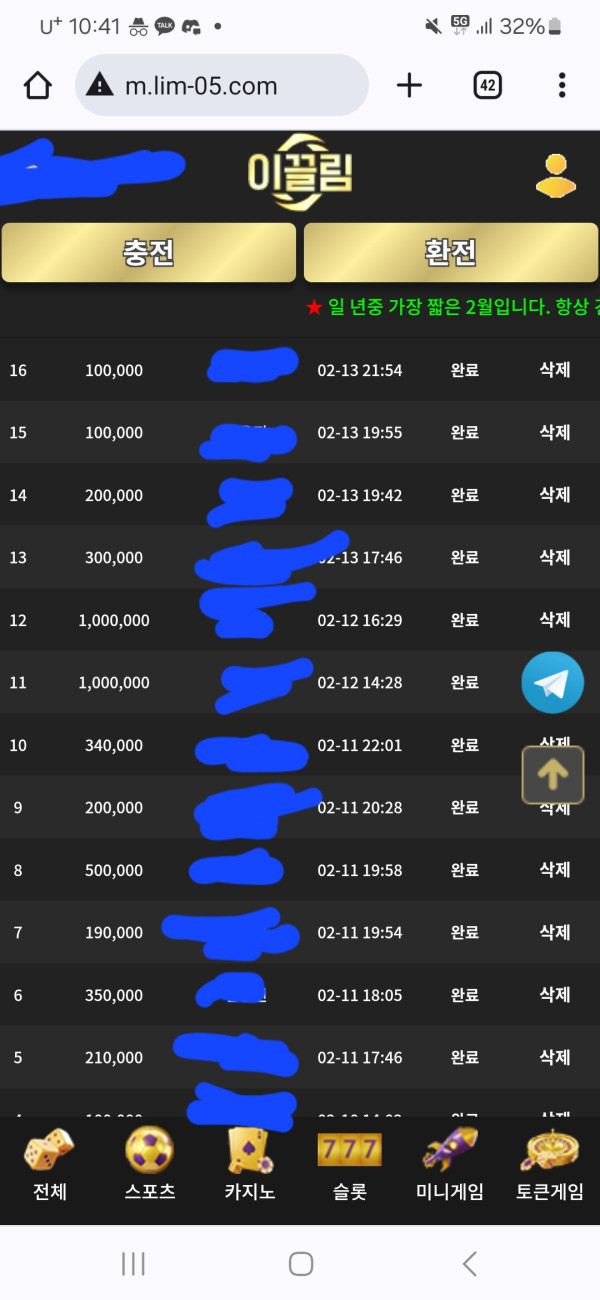This screenshot has height=1300, width=600.
Task: Tap the 충전 button
Action: pyautogui.click(x=149, y=253)
